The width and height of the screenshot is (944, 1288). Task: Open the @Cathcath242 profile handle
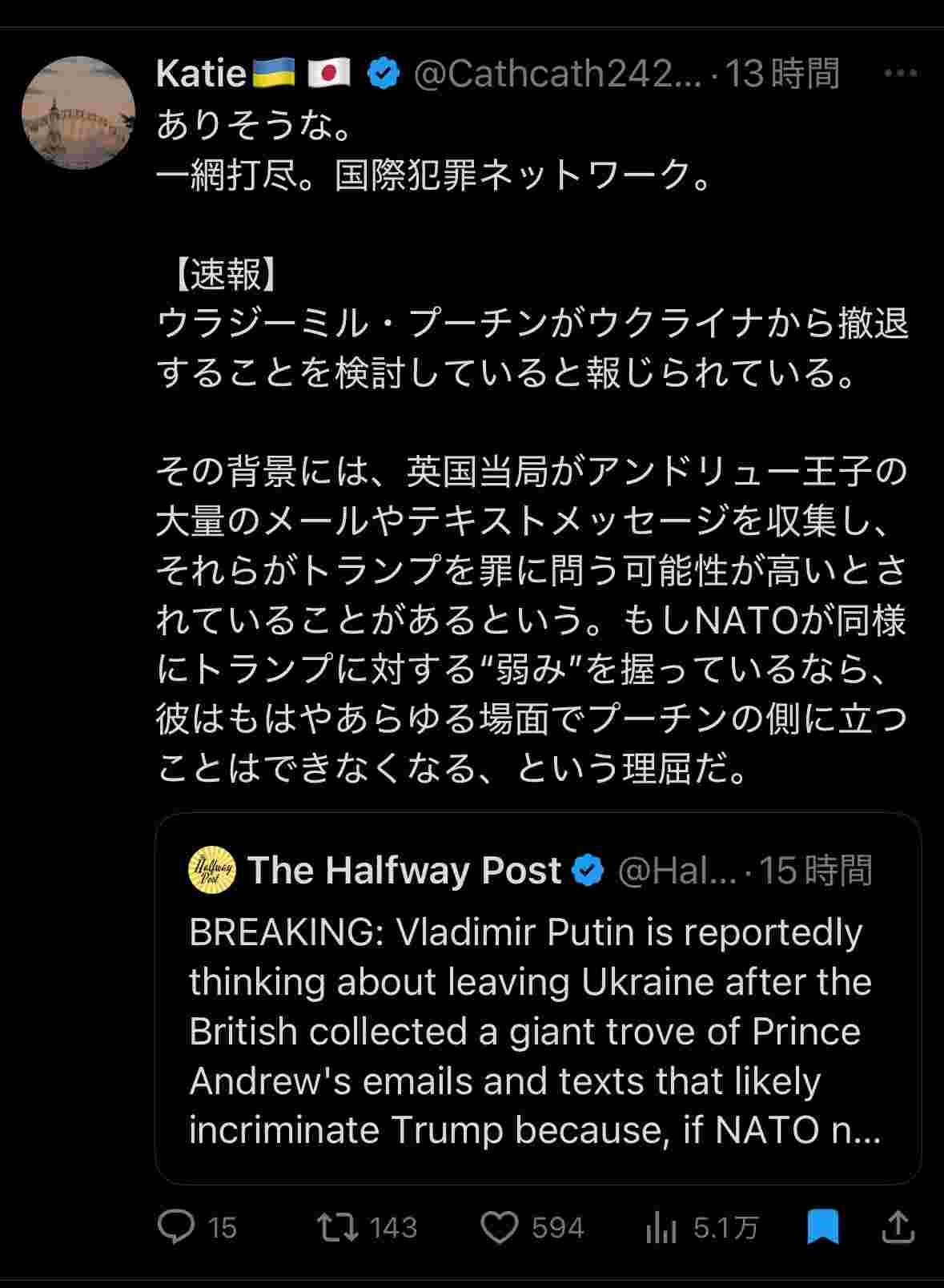tap(556, 74)
